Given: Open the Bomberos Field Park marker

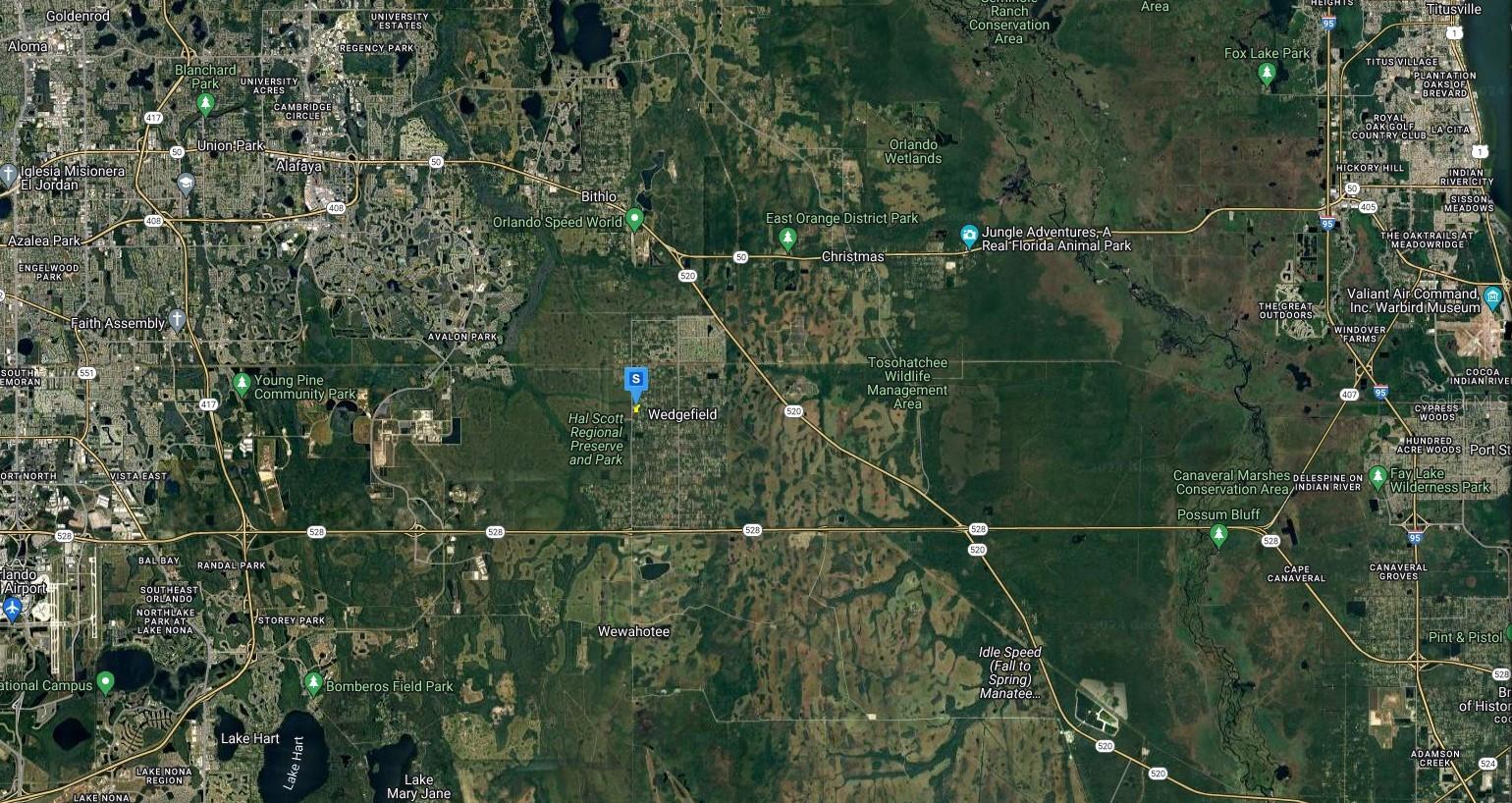Looking at the screenshot, I should click(314, 682).
